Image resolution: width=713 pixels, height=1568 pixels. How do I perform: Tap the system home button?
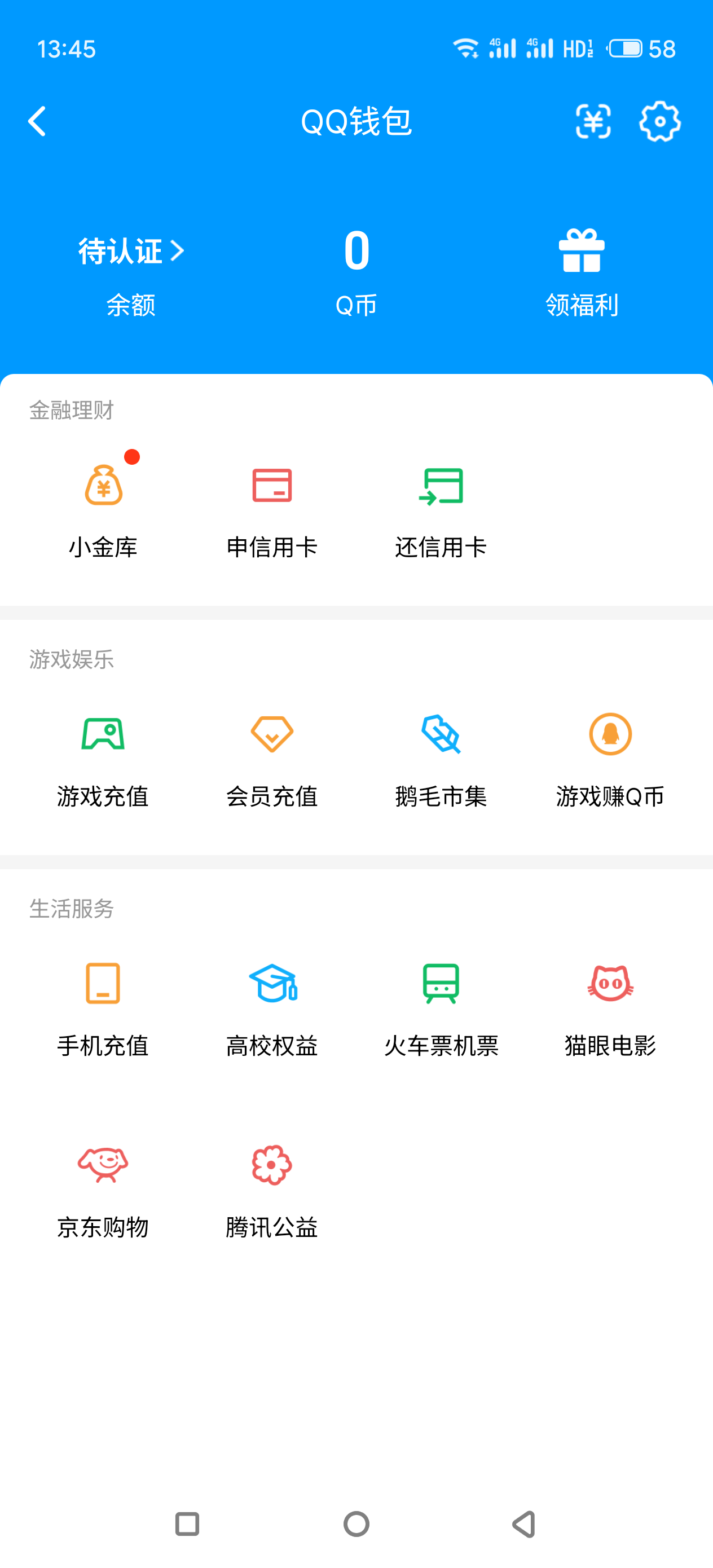[356, 1523]
